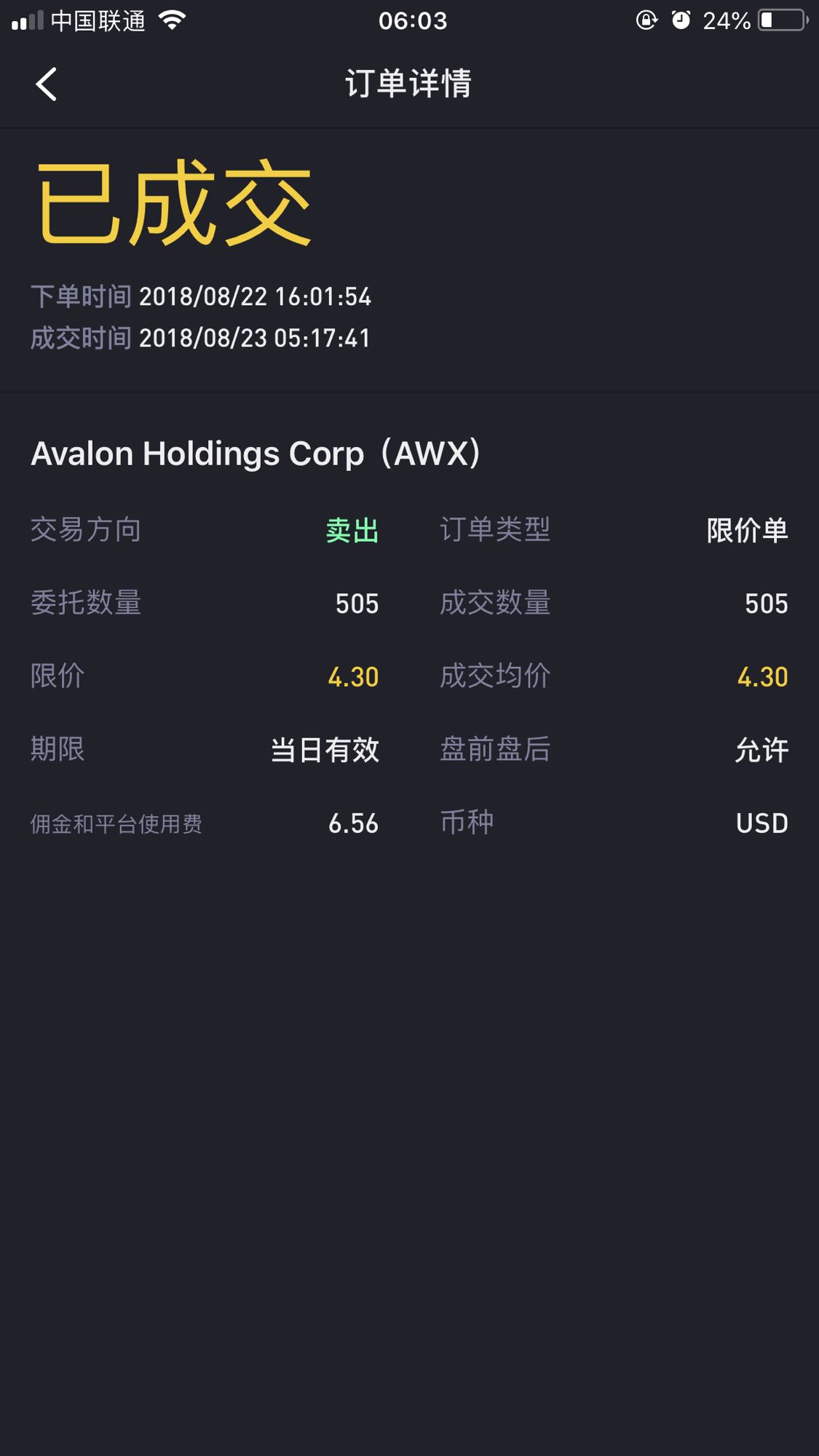Image resolution: width=819 pixels, height=1456 pixels.
Task: Go back from order details
Action: (46, 84)
